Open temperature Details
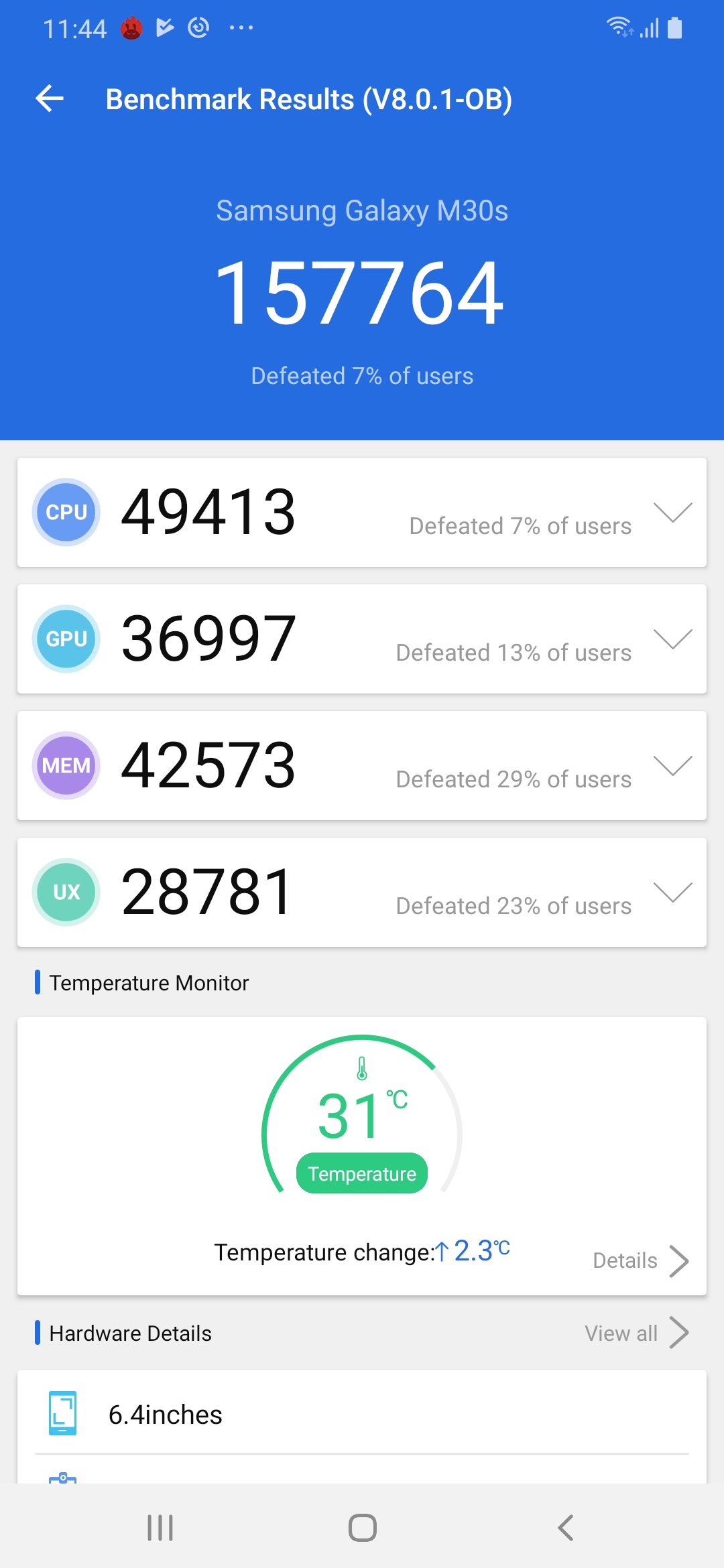The height and width of the screenshot is (1568, 724). [640, 1261]
